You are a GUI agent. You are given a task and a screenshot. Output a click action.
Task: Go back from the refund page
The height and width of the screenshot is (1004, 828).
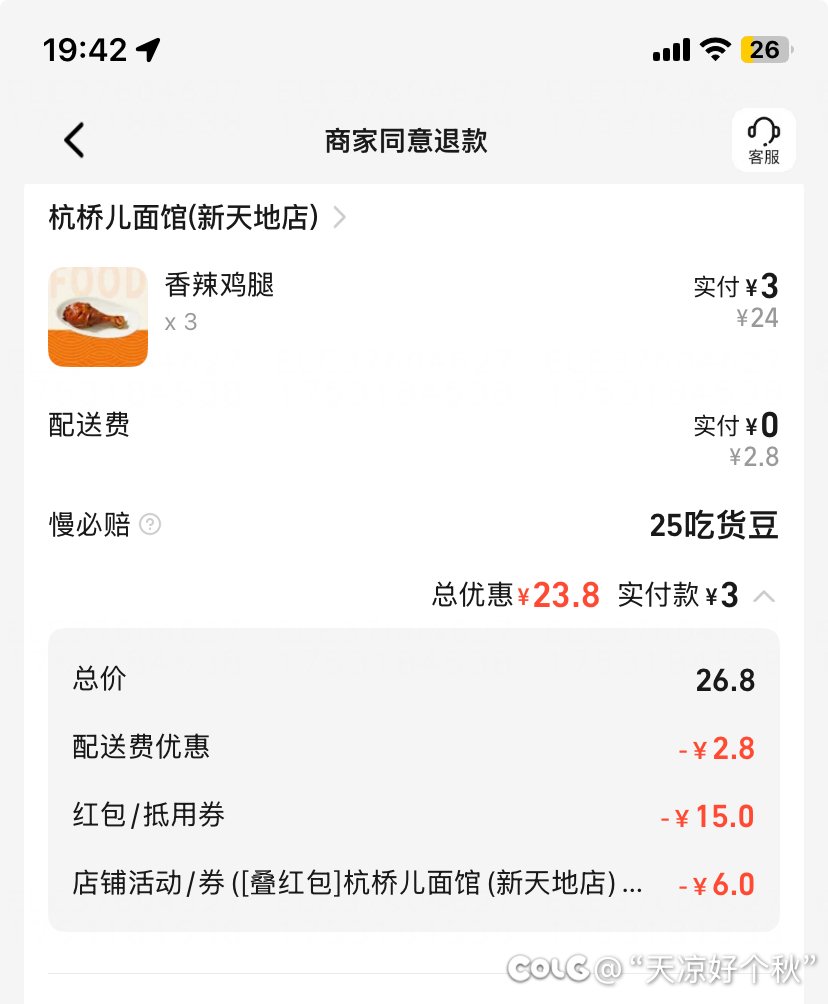click(74, 141)
